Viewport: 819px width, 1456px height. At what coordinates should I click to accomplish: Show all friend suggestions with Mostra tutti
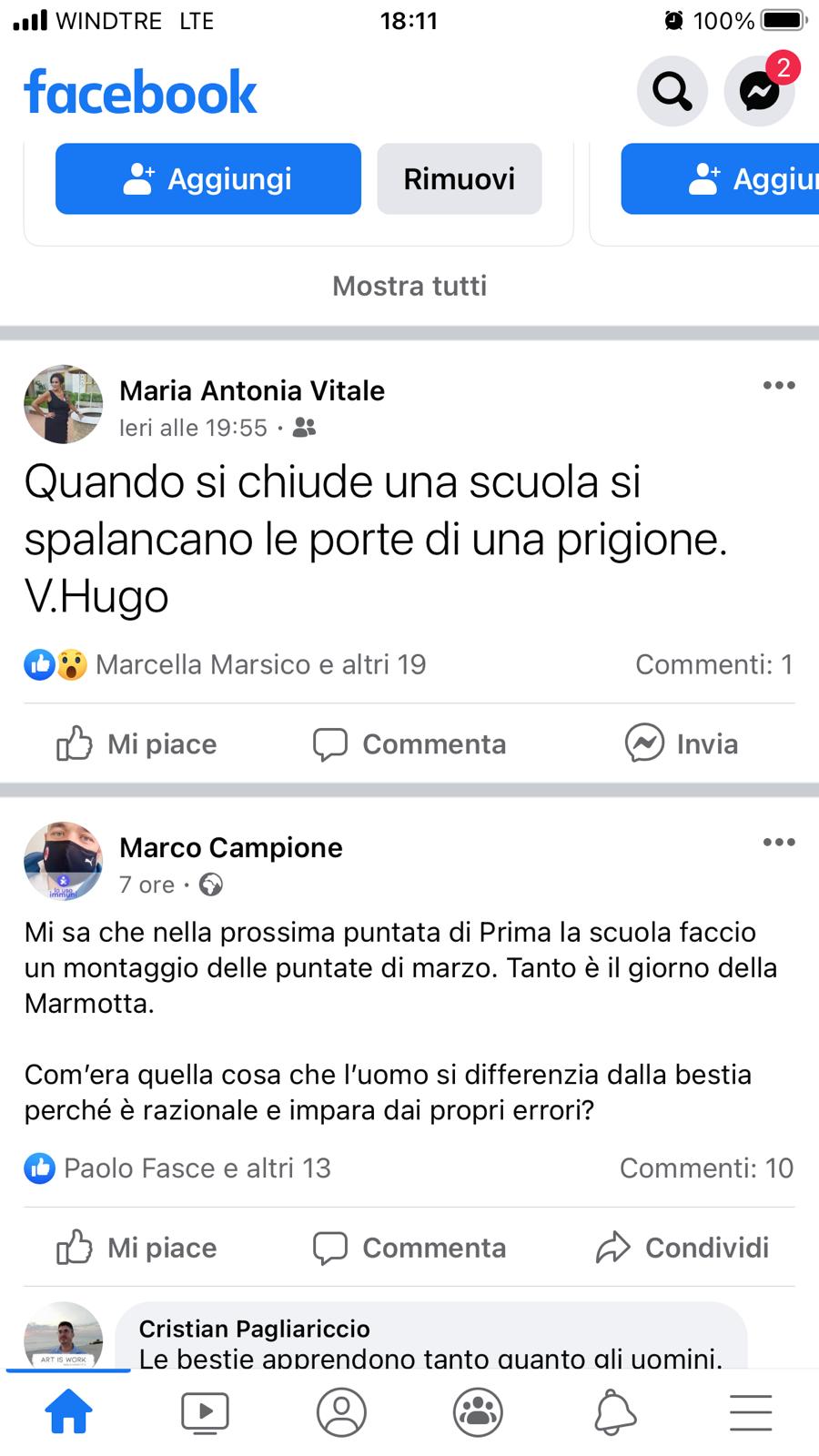409,286
